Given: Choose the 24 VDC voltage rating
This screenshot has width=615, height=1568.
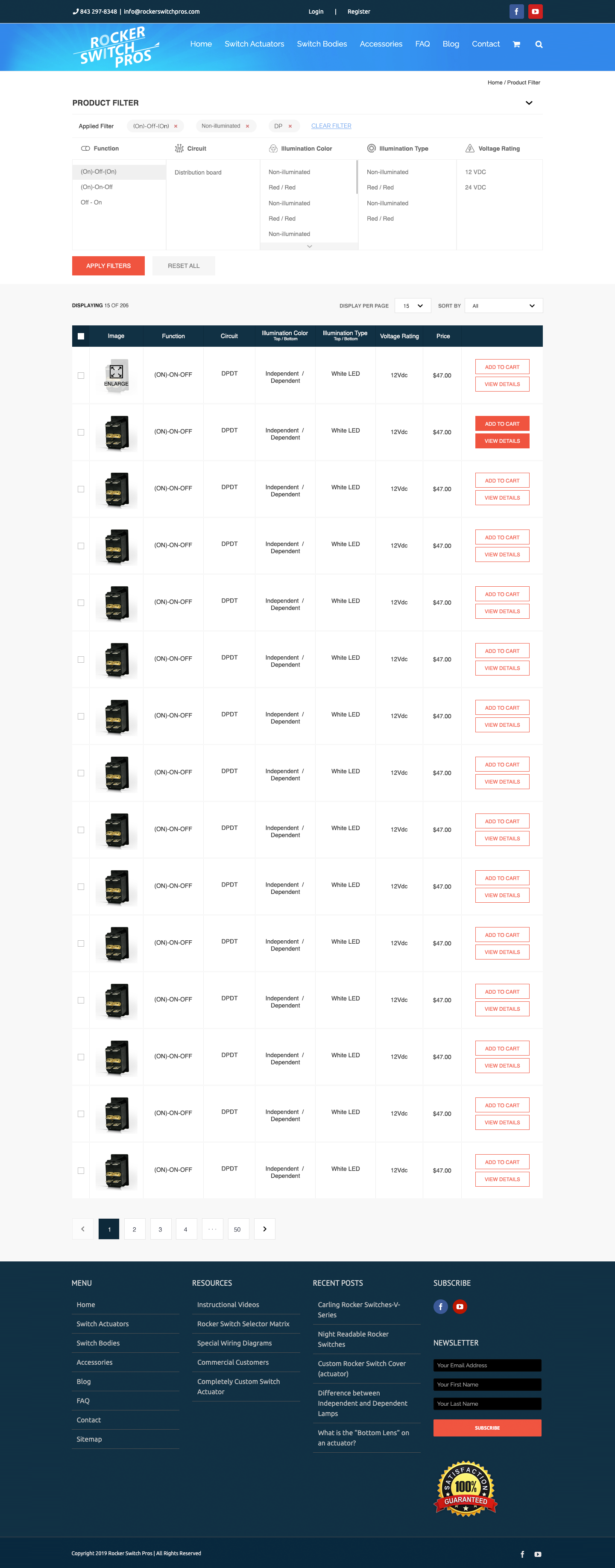Looking at the screenshot, I should pyautogui.click(x=475, y=187).
